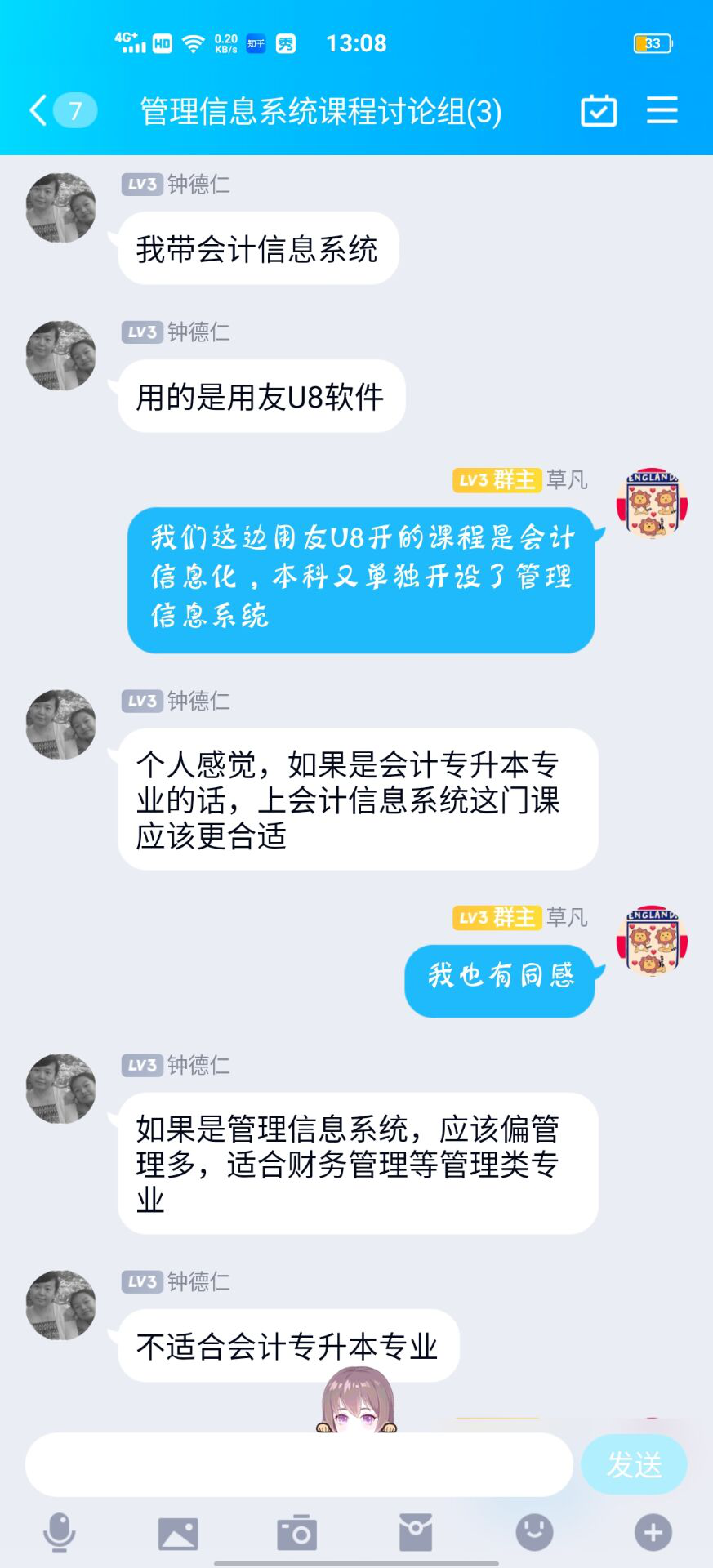Tap the 发送 send button
This screenshot has width=713, height=1568.
click(634, 1464)
